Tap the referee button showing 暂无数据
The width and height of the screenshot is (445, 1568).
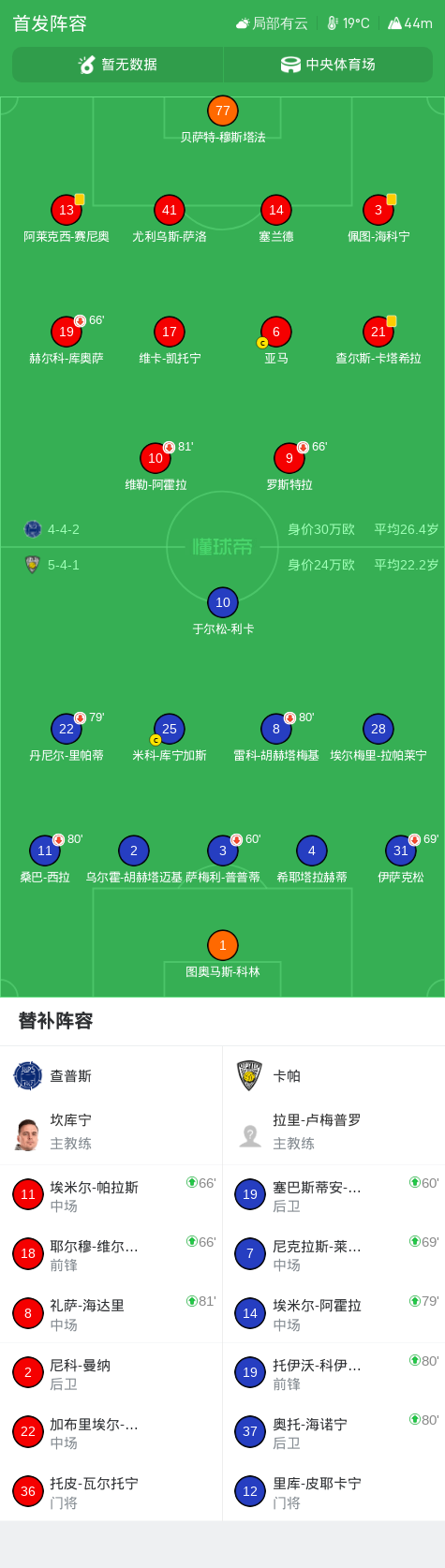(x=118, y=65)
